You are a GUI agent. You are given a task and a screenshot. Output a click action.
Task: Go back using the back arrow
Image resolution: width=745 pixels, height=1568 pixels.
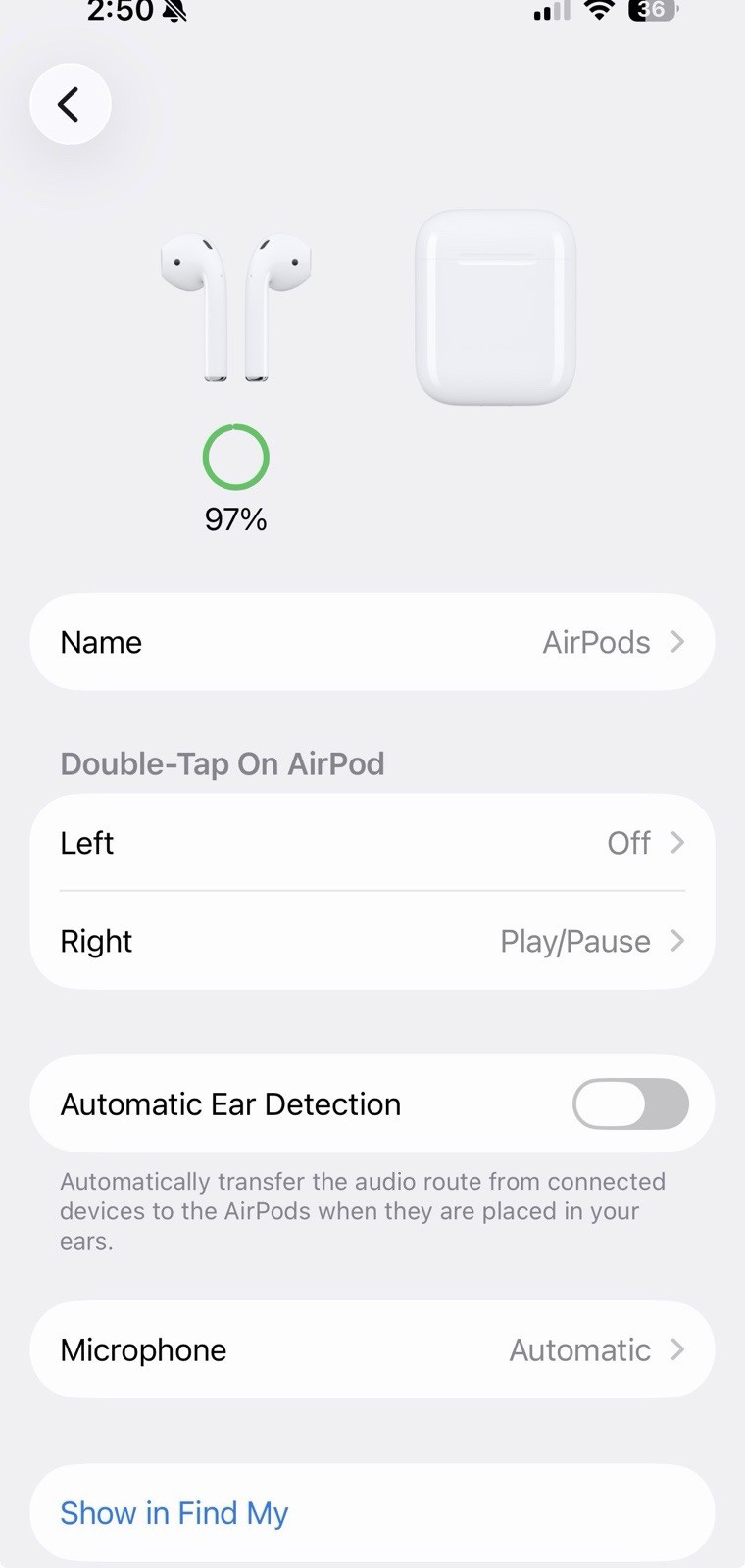pyautogui.click(x=70, y=104)
